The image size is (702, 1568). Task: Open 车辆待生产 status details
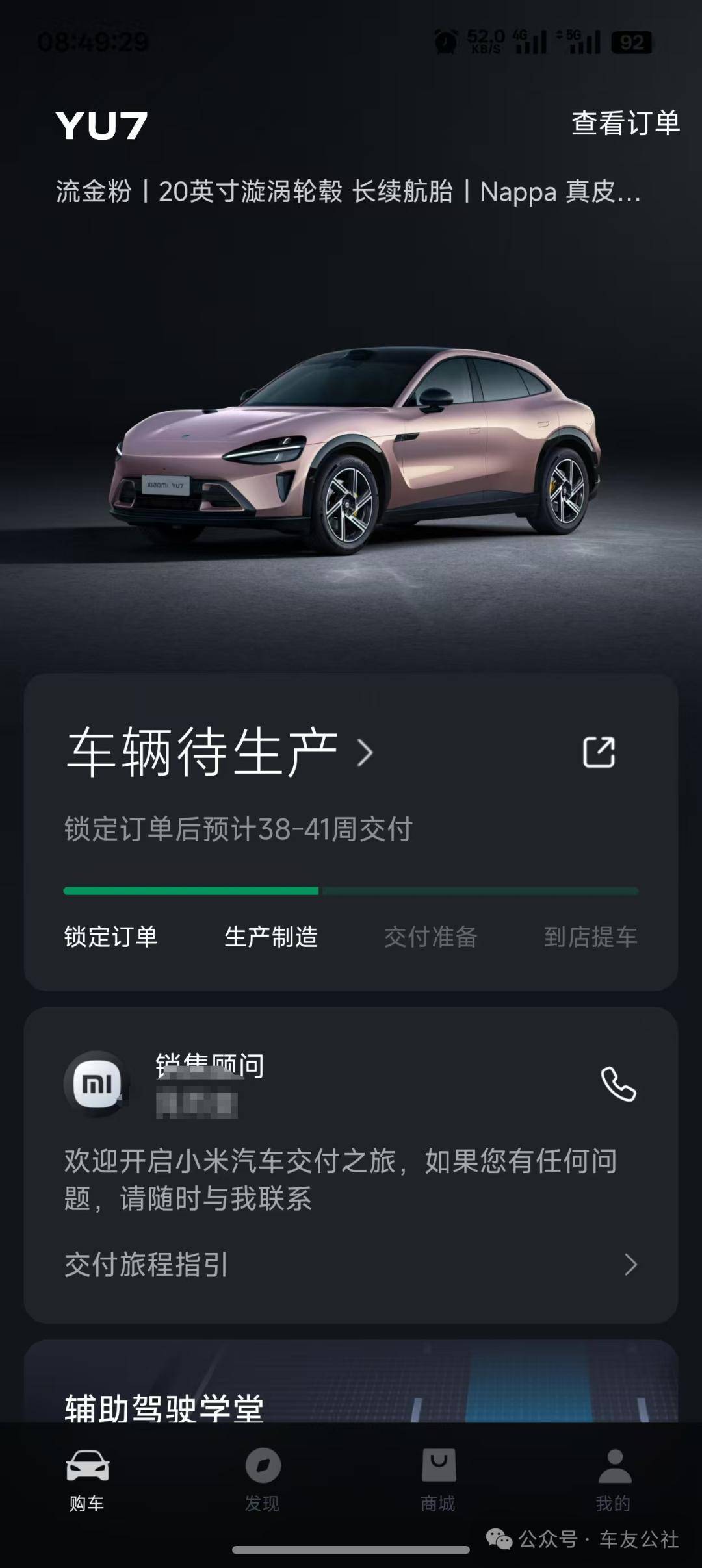(220, 752)
